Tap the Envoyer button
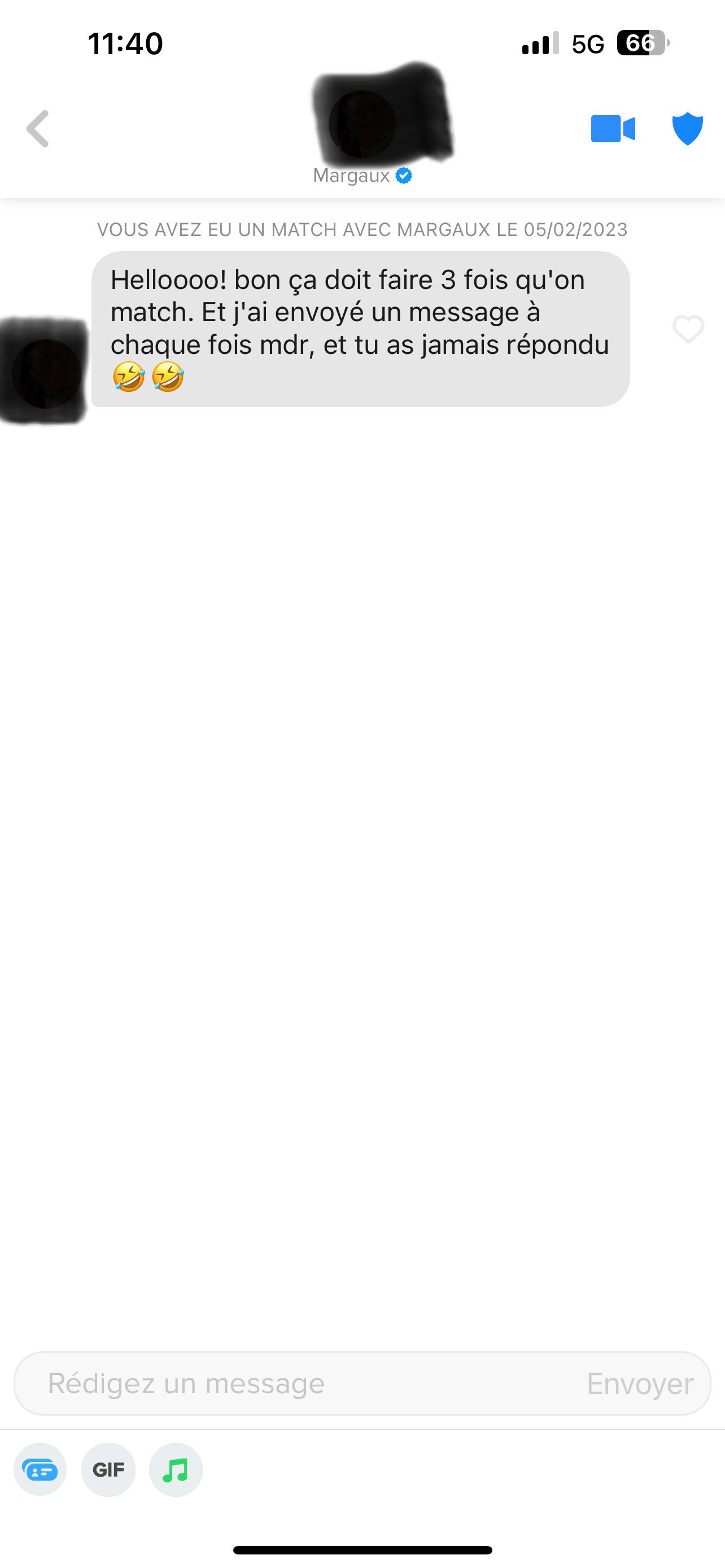The width and height of the screenshot is (725, 1568). pyautogui.click(x=640, y=1383)
